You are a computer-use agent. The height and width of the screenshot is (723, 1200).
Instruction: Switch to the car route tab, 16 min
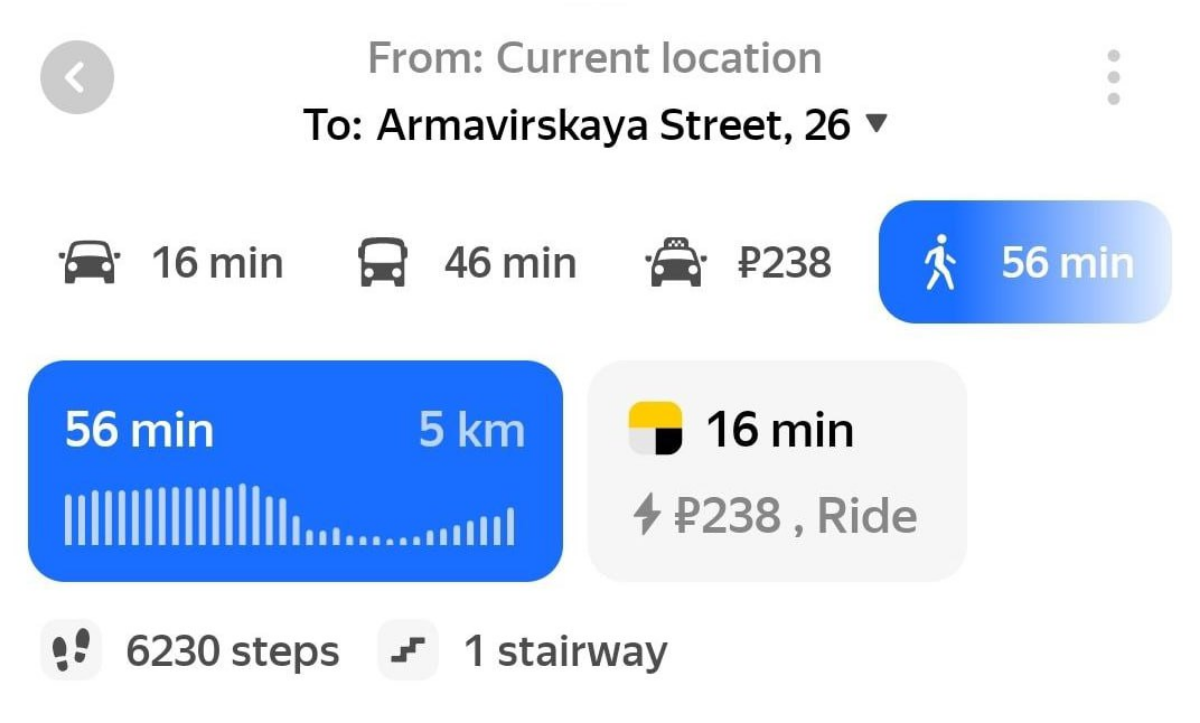click(173, 264)
